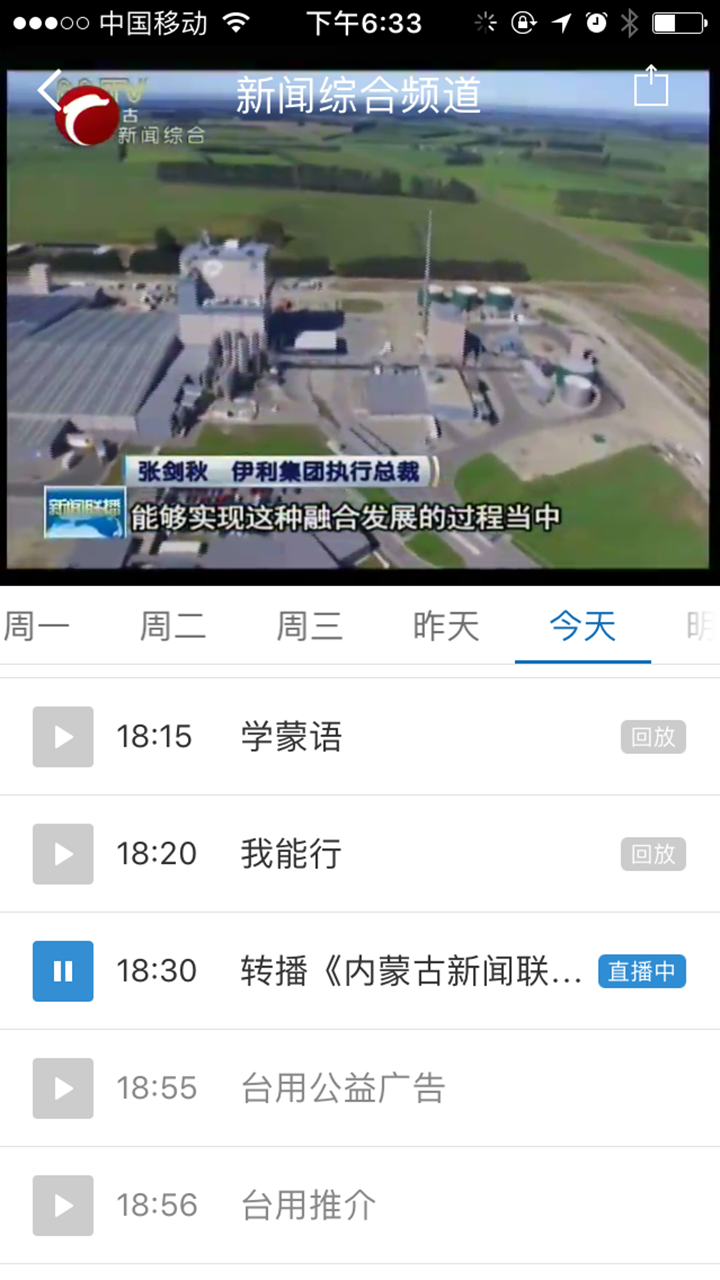Switch to the 周一 schedule tab
720x1280 pixels.
click(37, 627)
